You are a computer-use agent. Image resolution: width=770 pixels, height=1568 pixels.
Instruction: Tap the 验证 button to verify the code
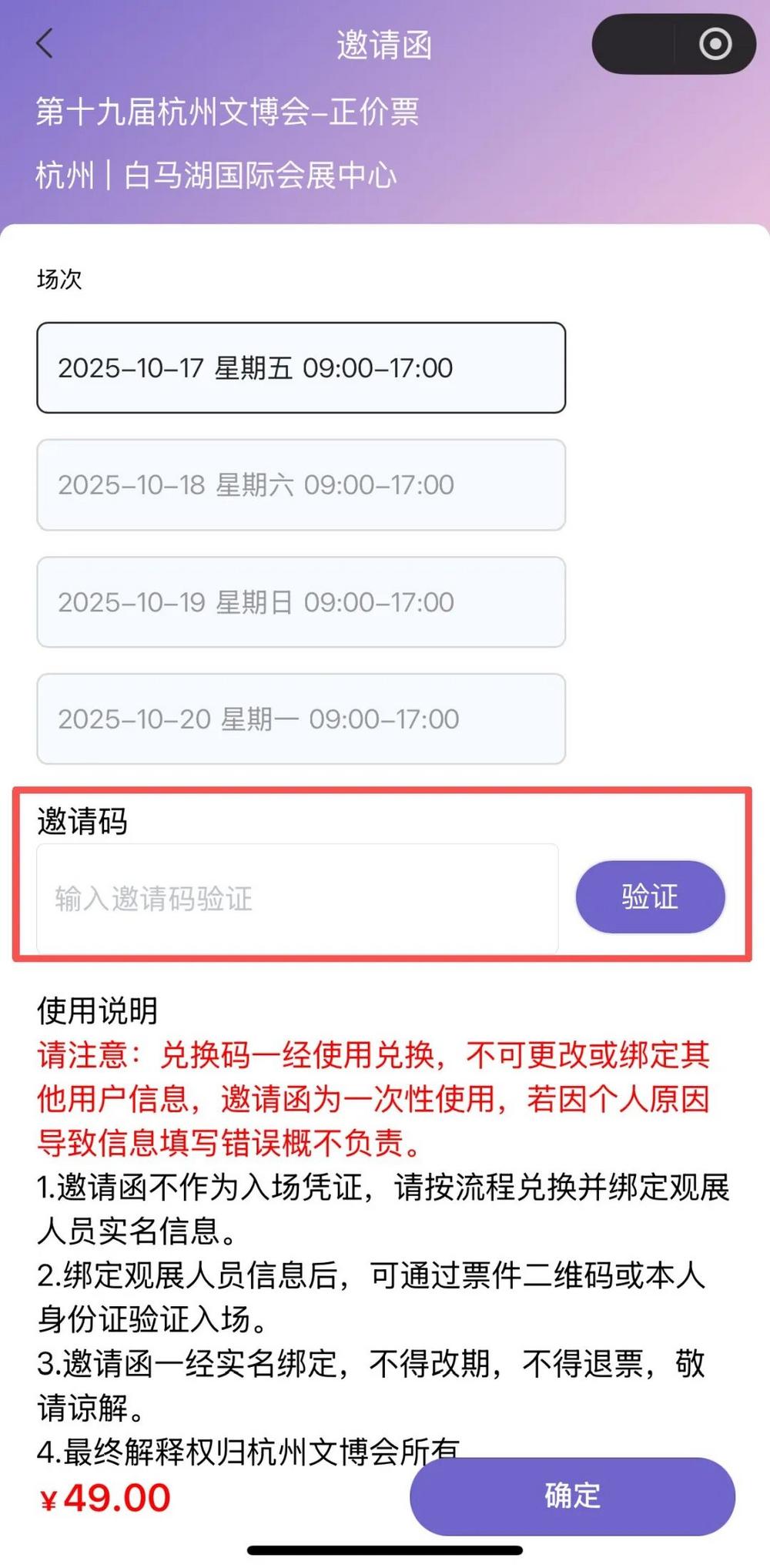(x=650, y=897)
